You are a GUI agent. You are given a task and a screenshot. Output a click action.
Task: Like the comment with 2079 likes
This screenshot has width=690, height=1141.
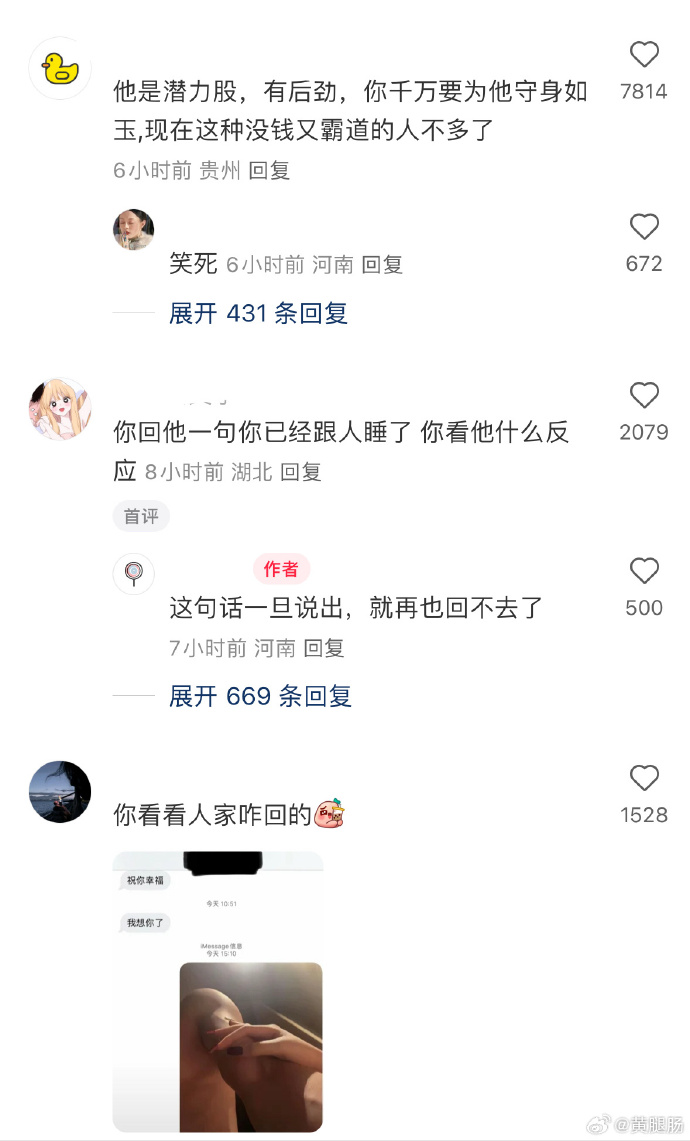click(644, 396)
